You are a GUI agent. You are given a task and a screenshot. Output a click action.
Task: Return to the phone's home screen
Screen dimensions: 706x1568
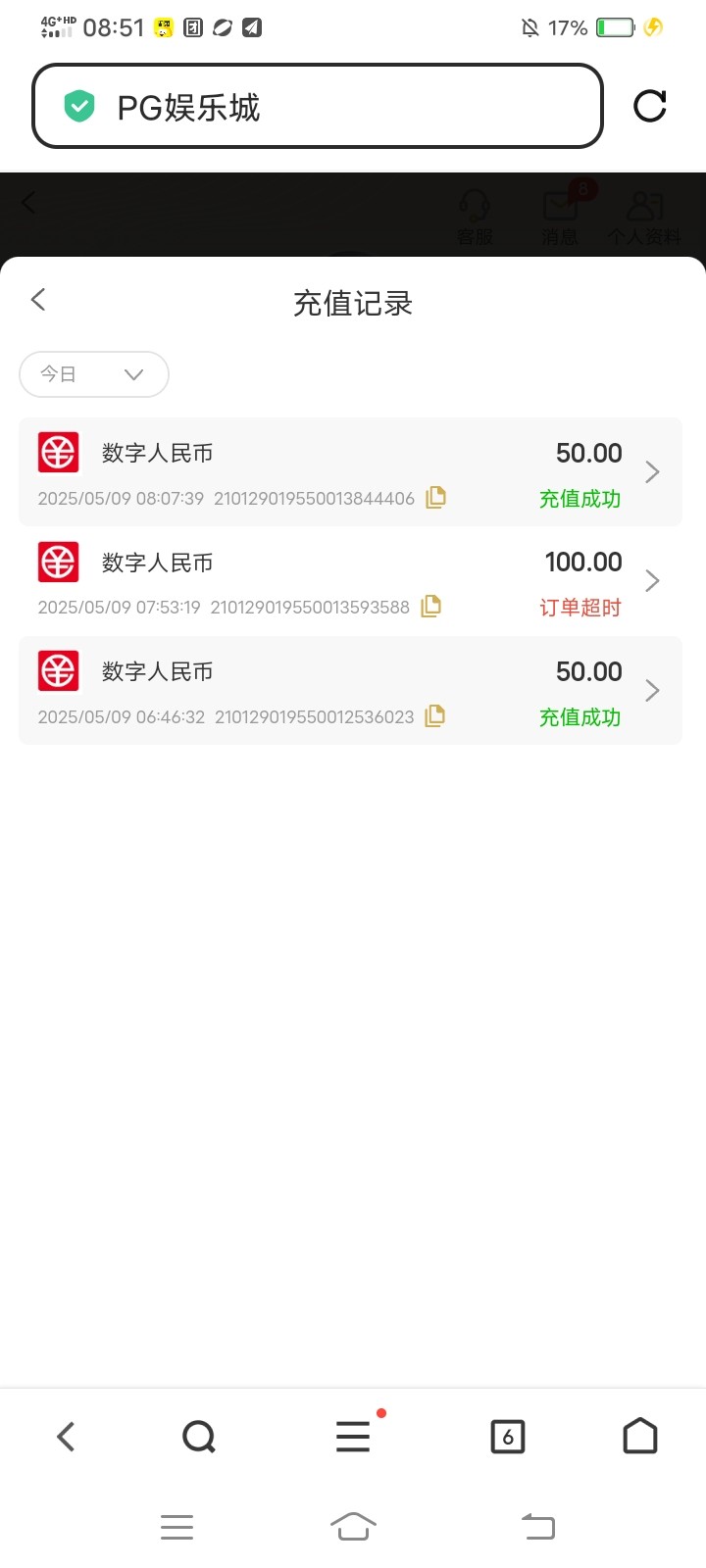click(353, 1527)
